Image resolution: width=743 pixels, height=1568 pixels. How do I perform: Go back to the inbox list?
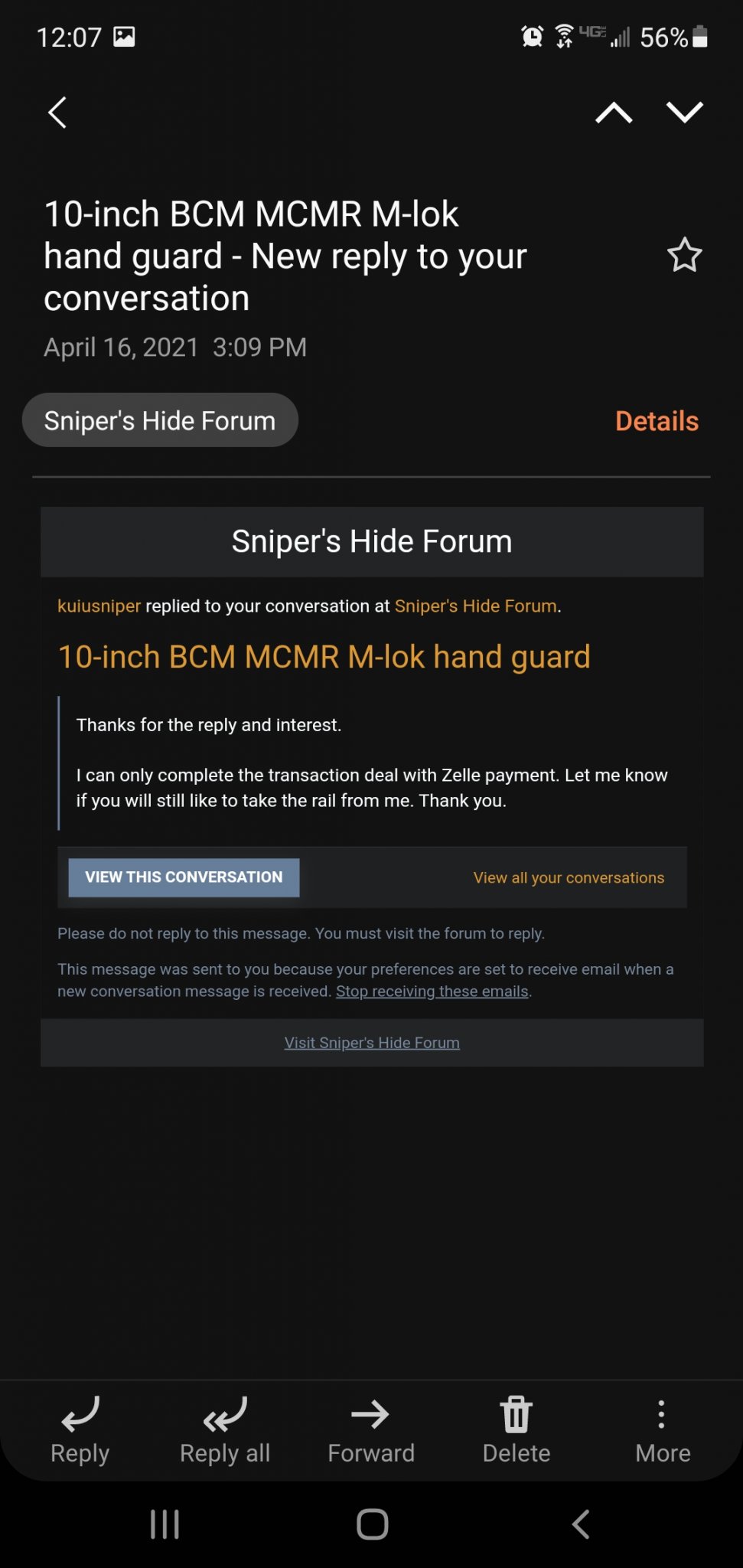coord(57,113)
